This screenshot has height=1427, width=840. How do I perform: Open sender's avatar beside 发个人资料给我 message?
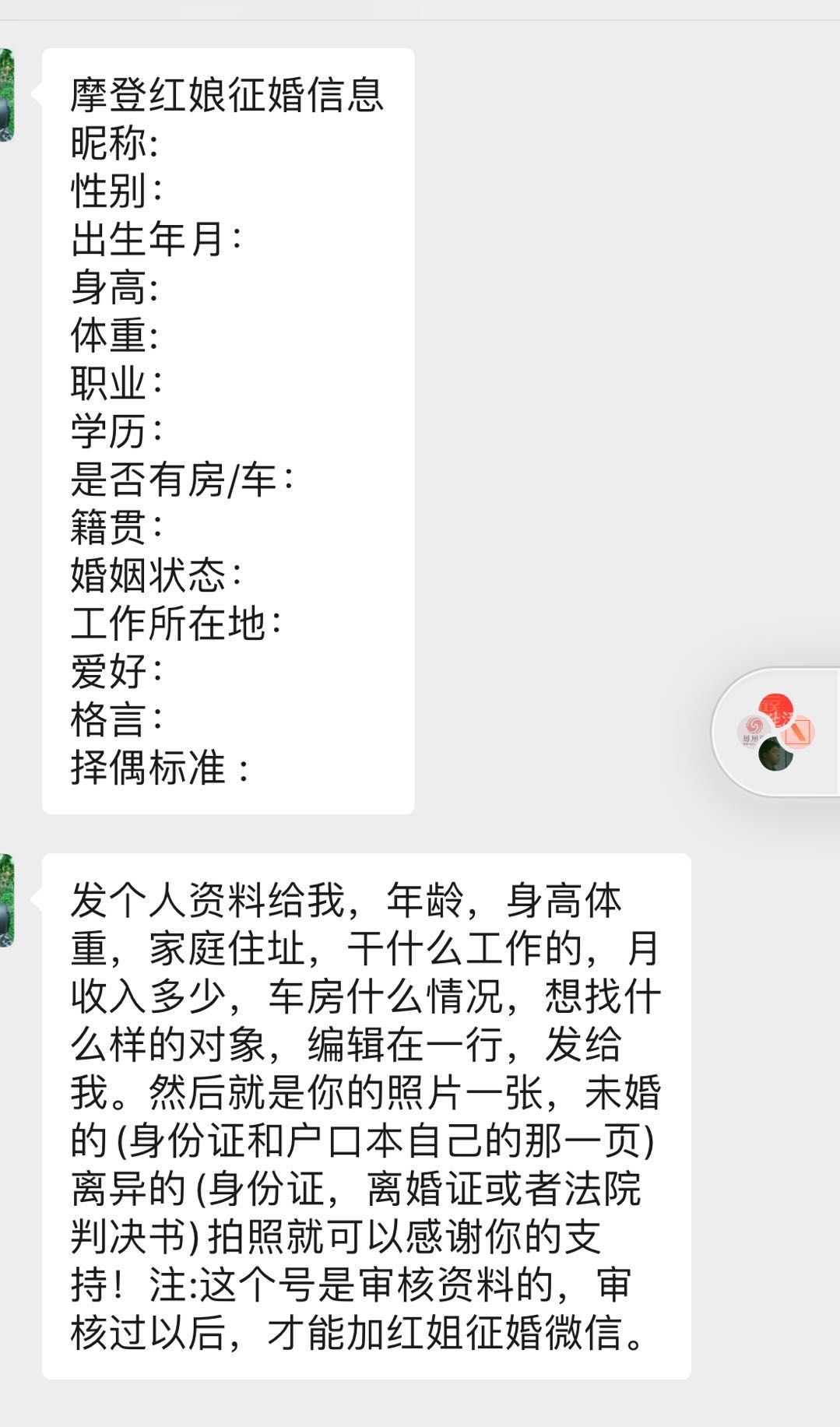6,900
